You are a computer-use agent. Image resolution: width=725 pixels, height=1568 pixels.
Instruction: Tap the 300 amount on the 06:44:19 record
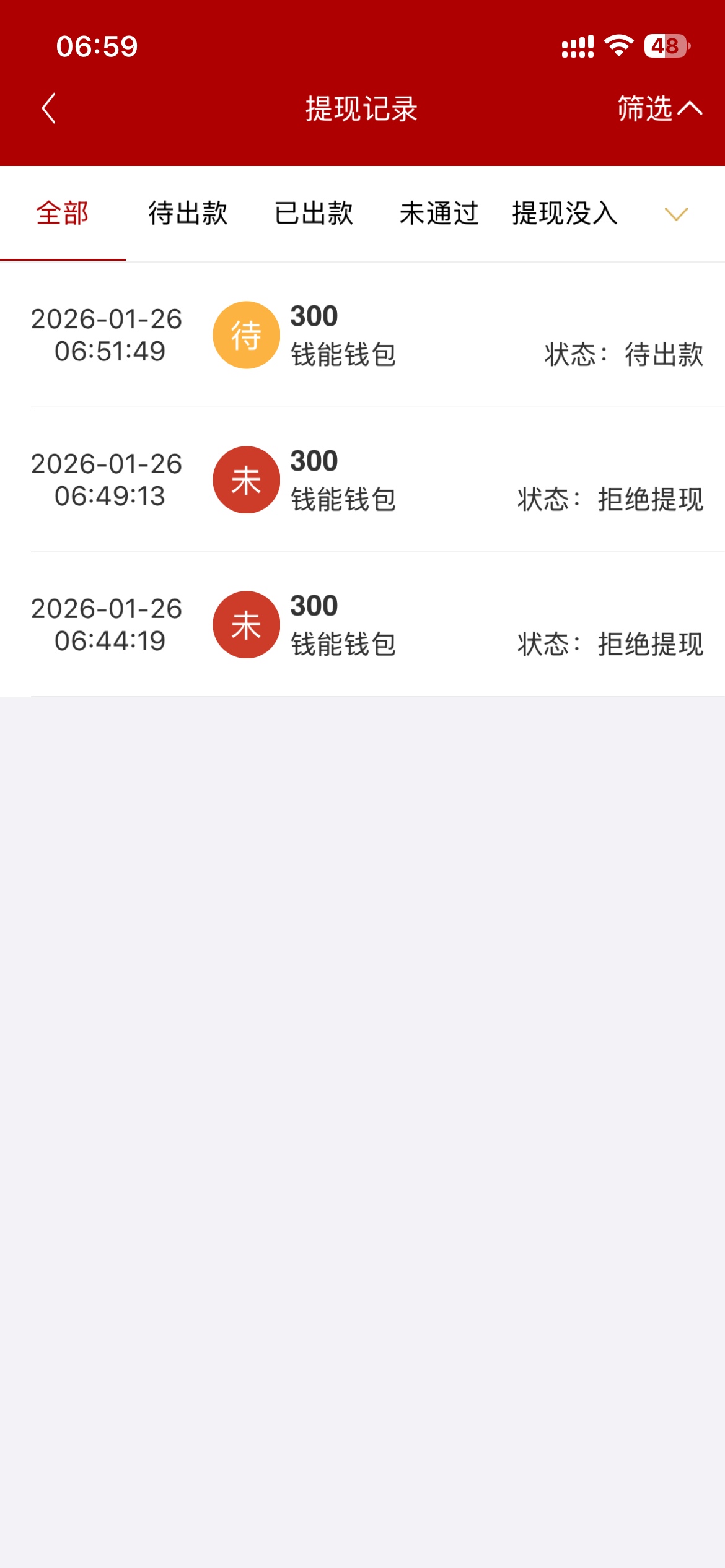point(314,604)
